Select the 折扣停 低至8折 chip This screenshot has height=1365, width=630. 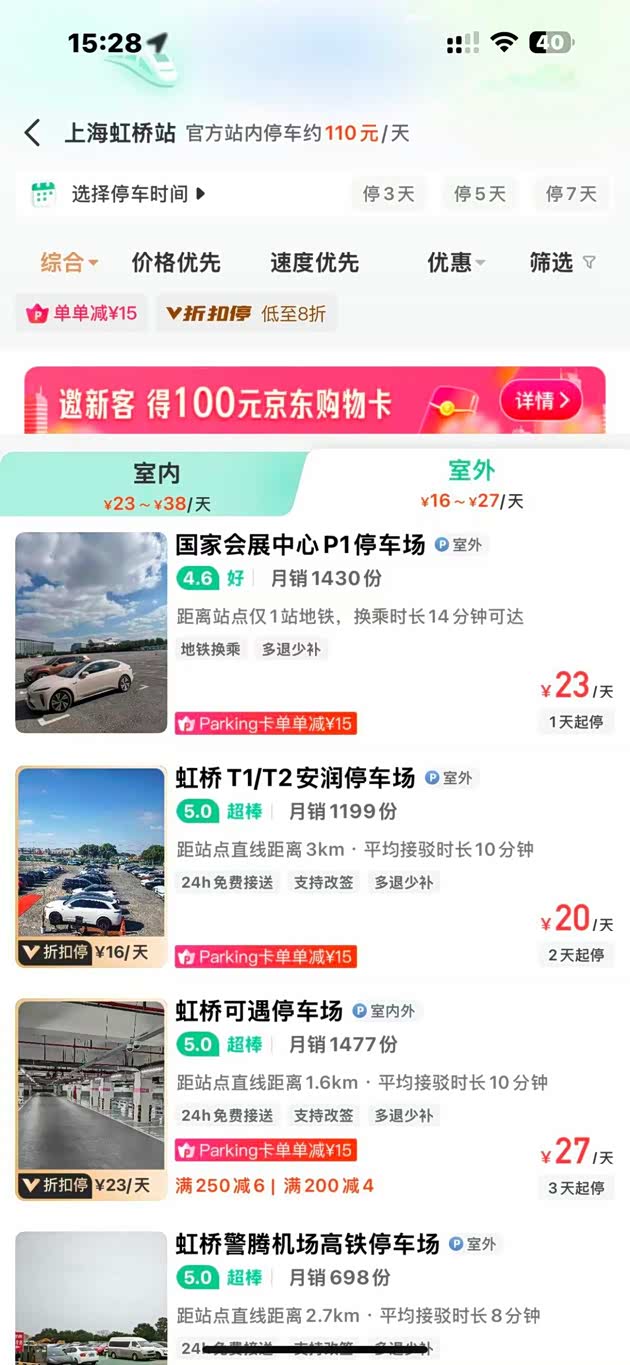click(246, 314)
